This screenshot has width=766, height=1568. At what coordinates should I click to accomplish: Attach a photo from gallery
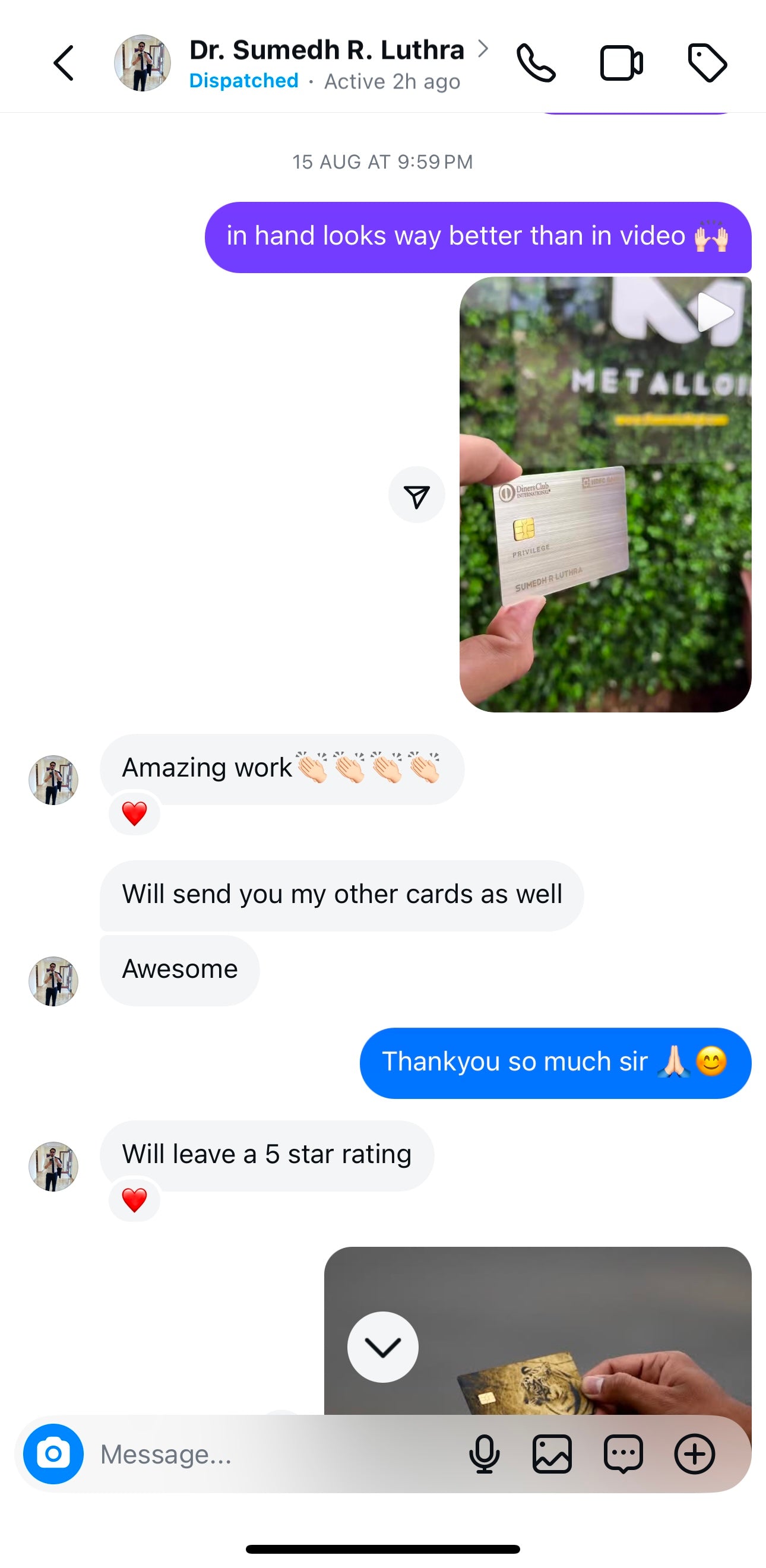coord(552,1453)
